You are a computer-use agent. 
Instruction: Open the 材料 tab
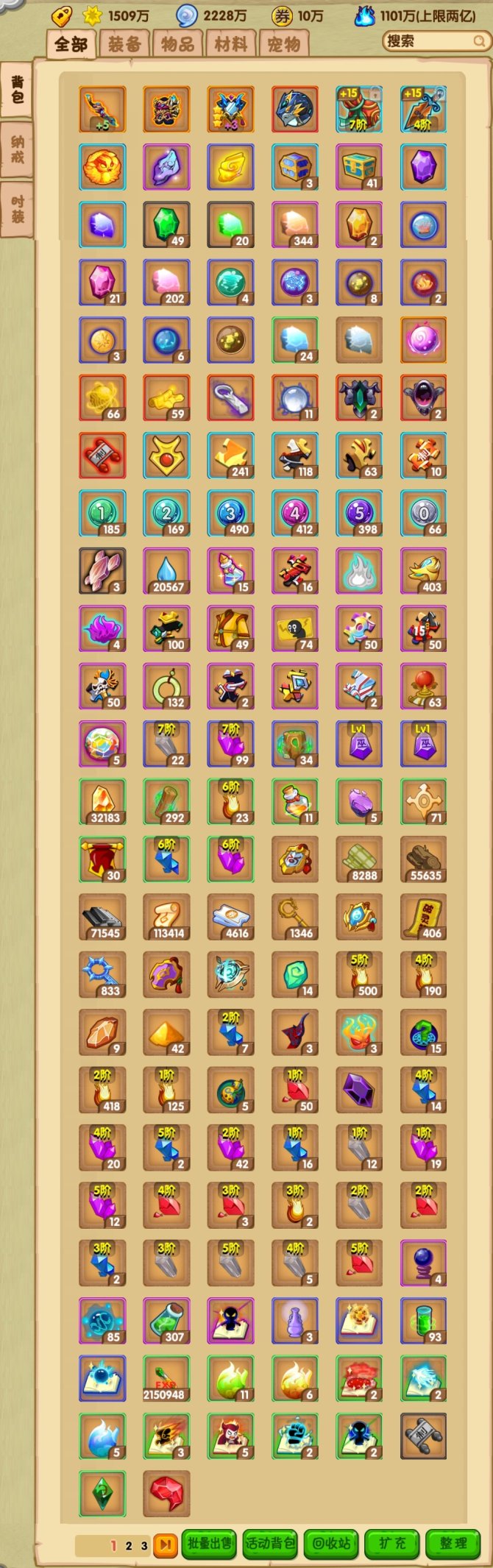tap(230, 44)
